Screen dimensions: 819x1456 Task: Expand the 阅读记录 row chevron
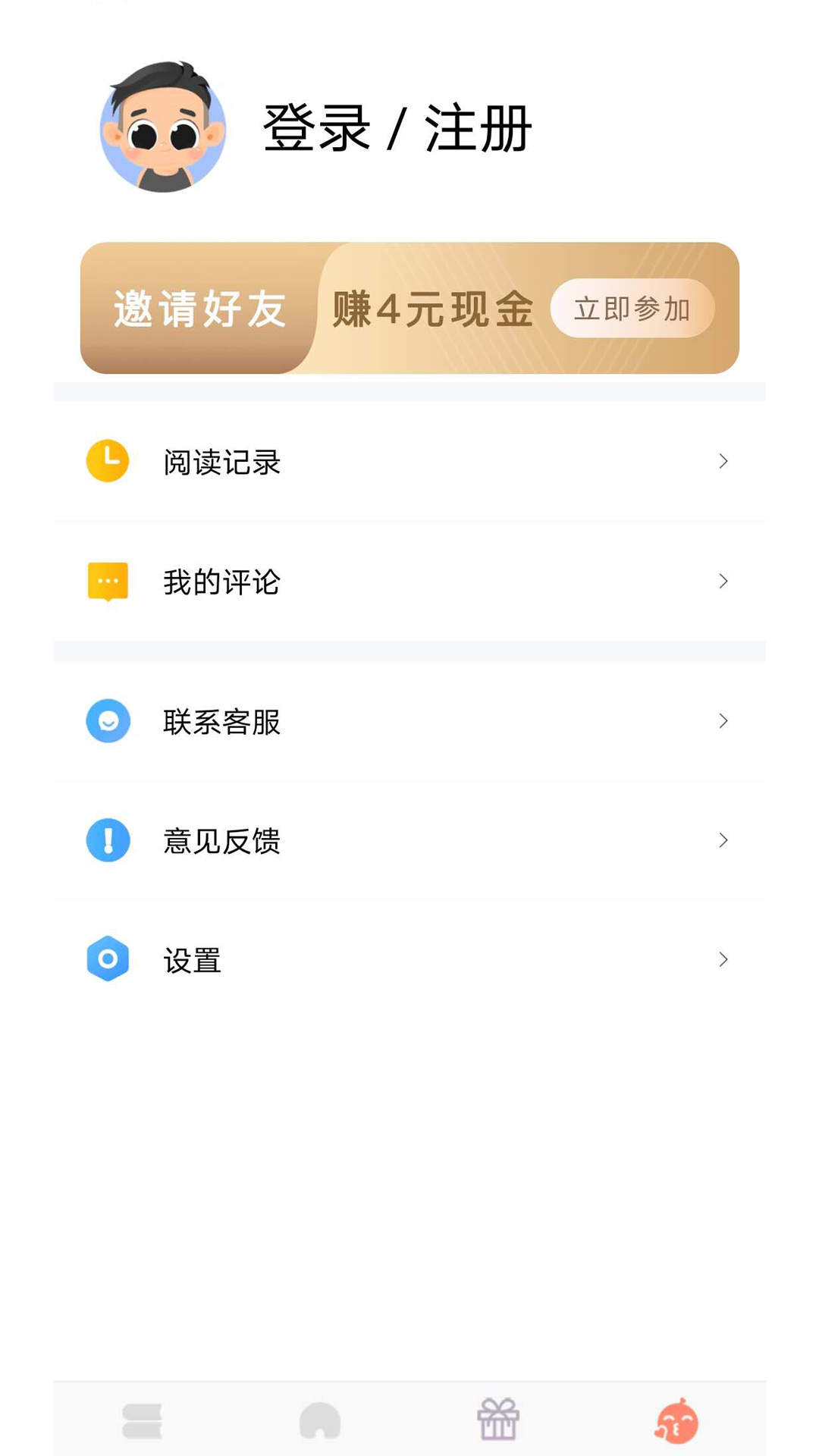723,461
